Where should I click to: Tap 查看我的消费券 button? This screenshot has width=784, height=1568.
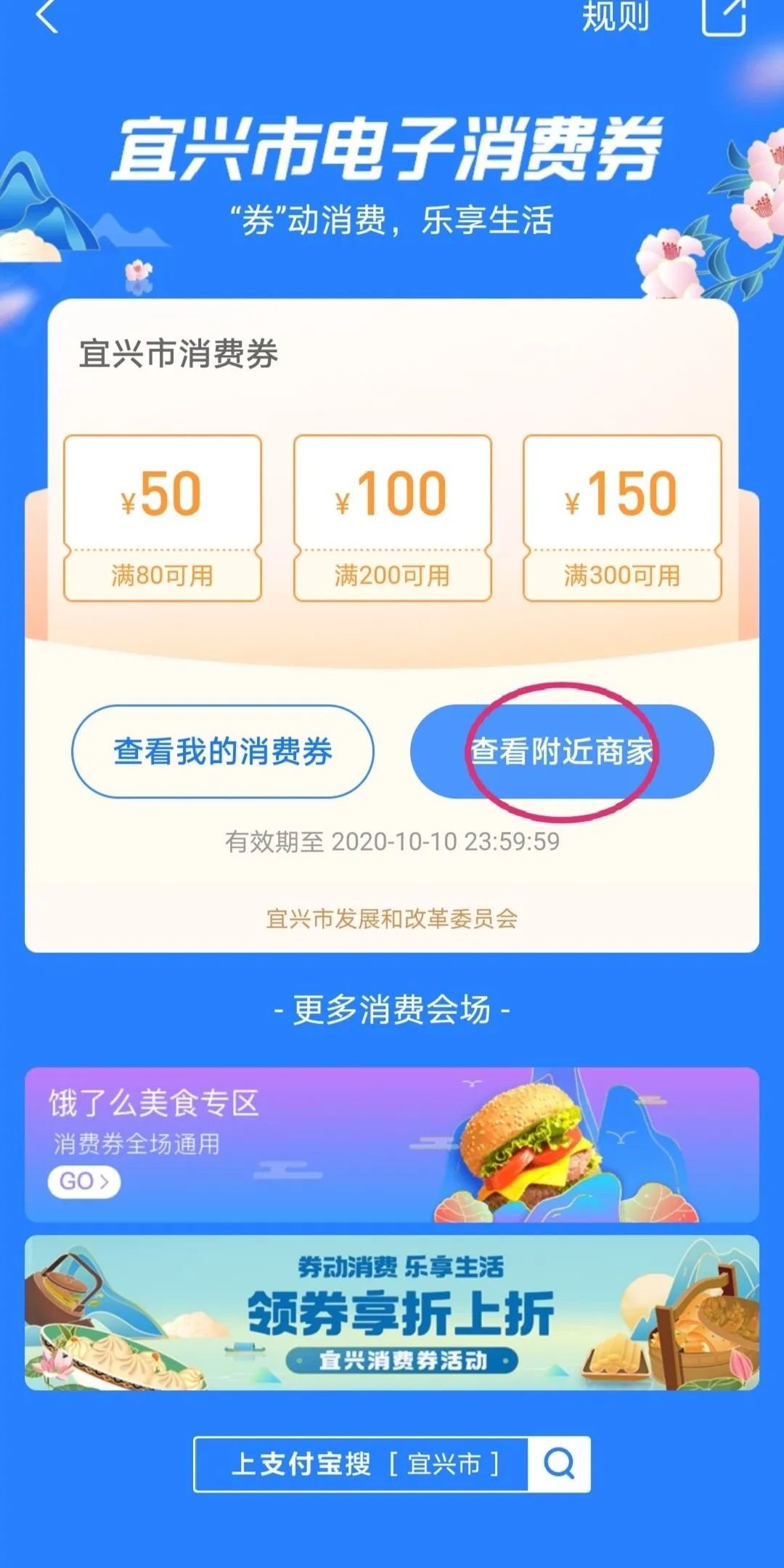pos(223,751)
